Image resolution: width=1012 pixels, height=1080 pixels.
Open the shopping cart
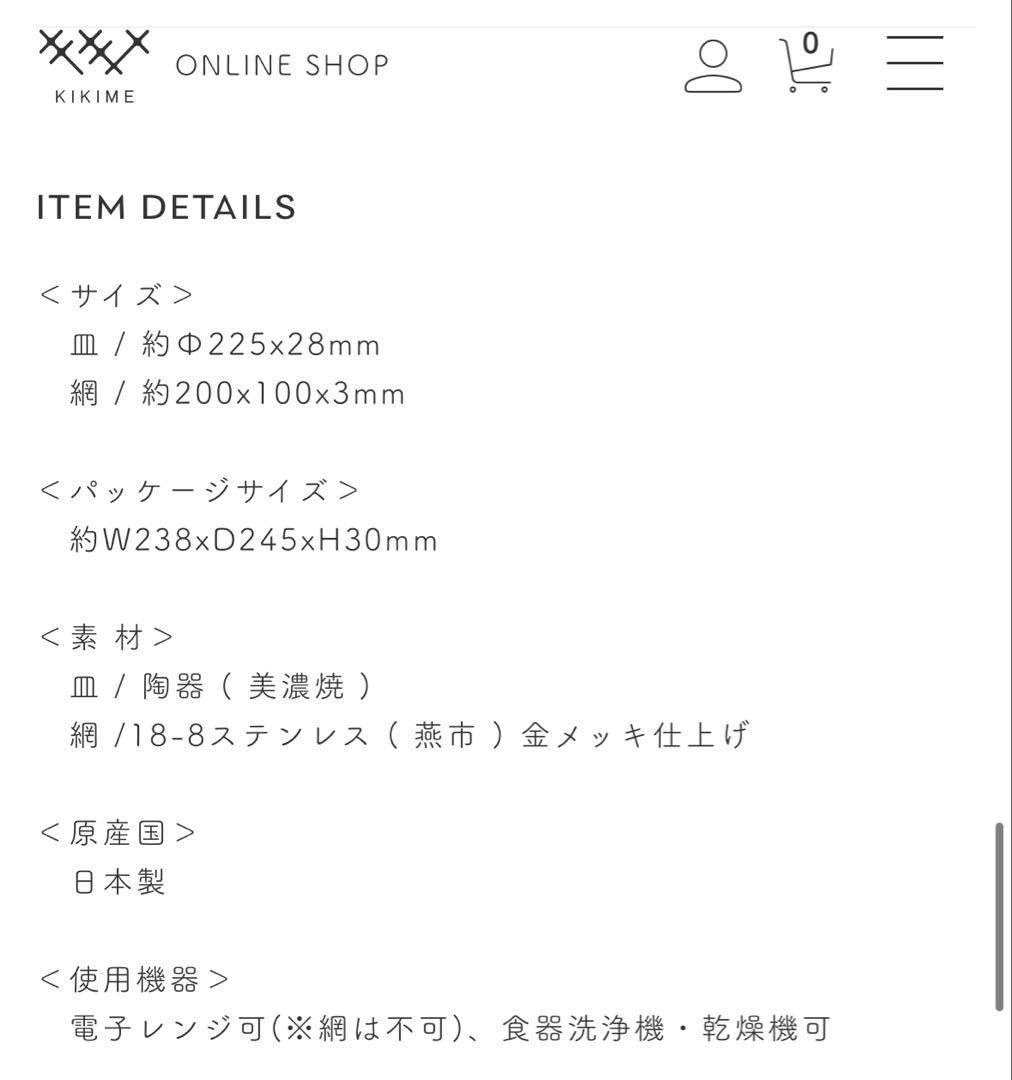click(x=804, y=65)
